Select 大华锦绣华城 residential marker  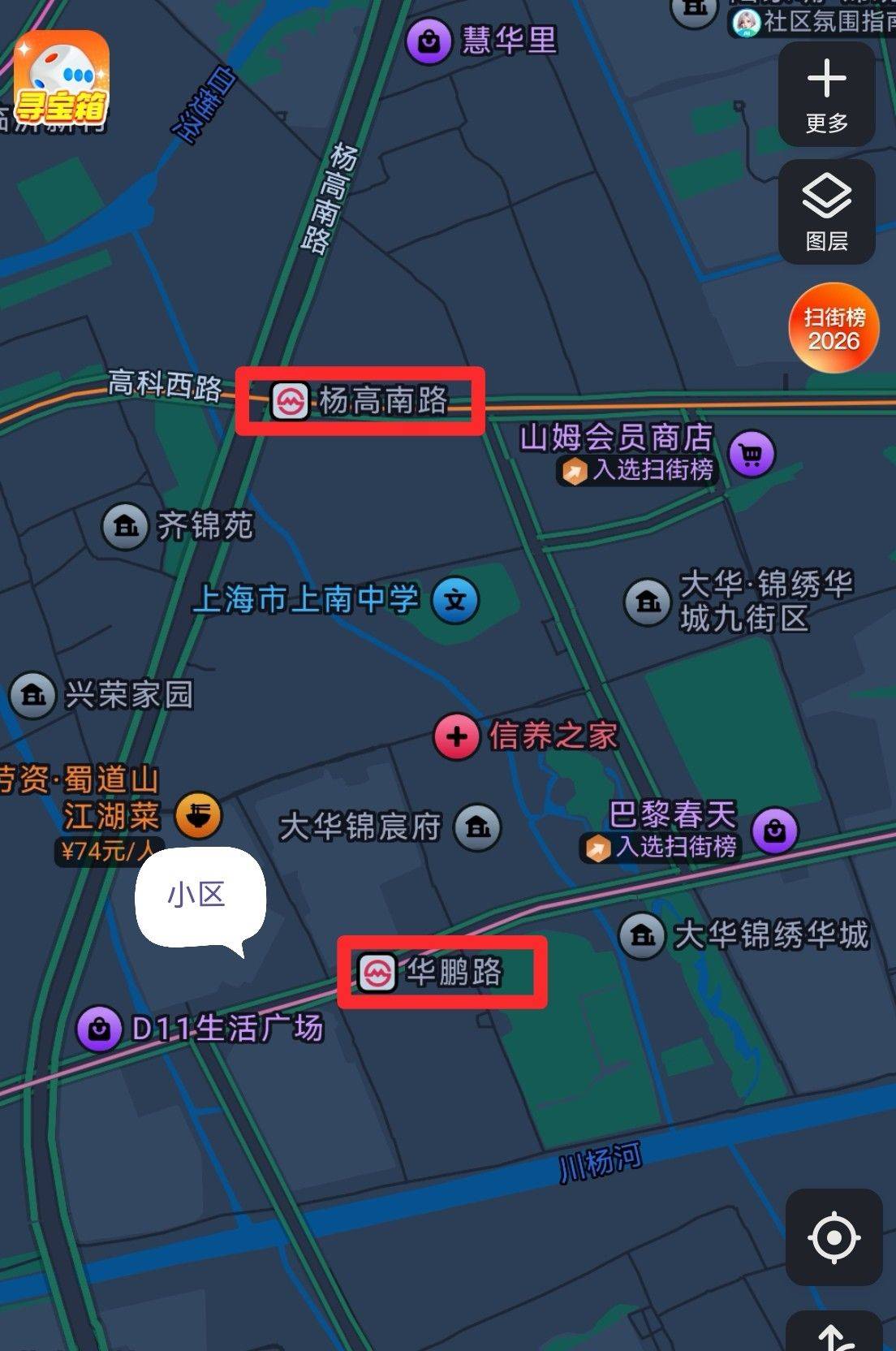click(643, 935)
